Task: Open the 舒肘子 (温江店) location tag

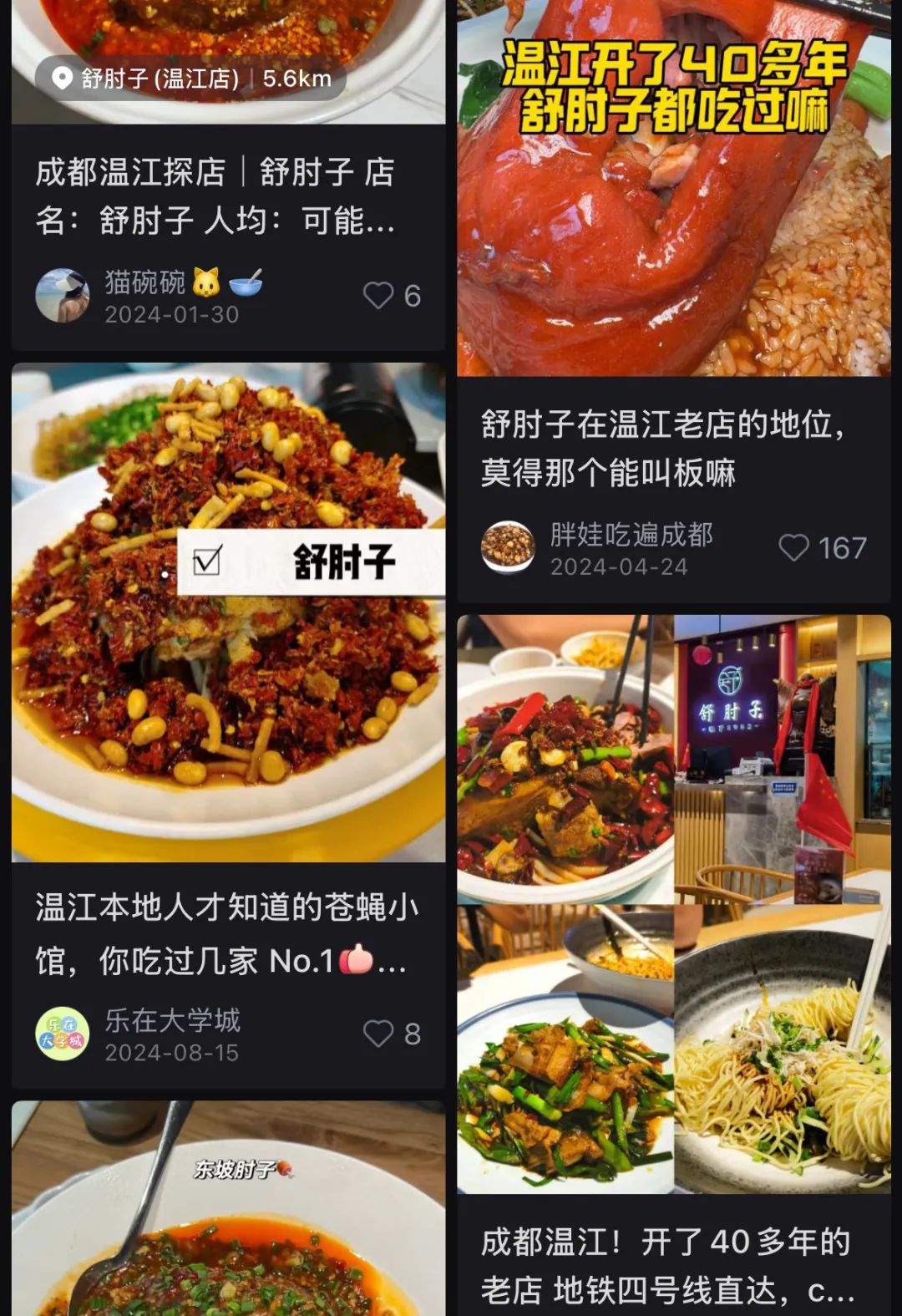Action: (x=190, y=79)
